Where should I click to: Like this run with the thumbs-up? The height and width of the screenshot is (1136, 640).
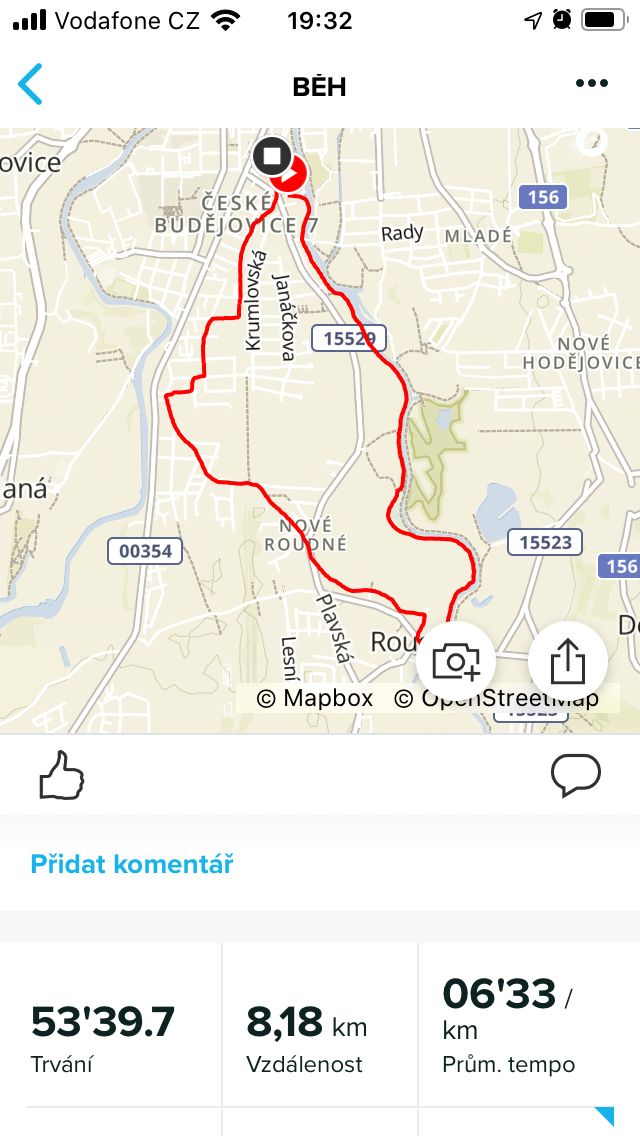[62, 775]
